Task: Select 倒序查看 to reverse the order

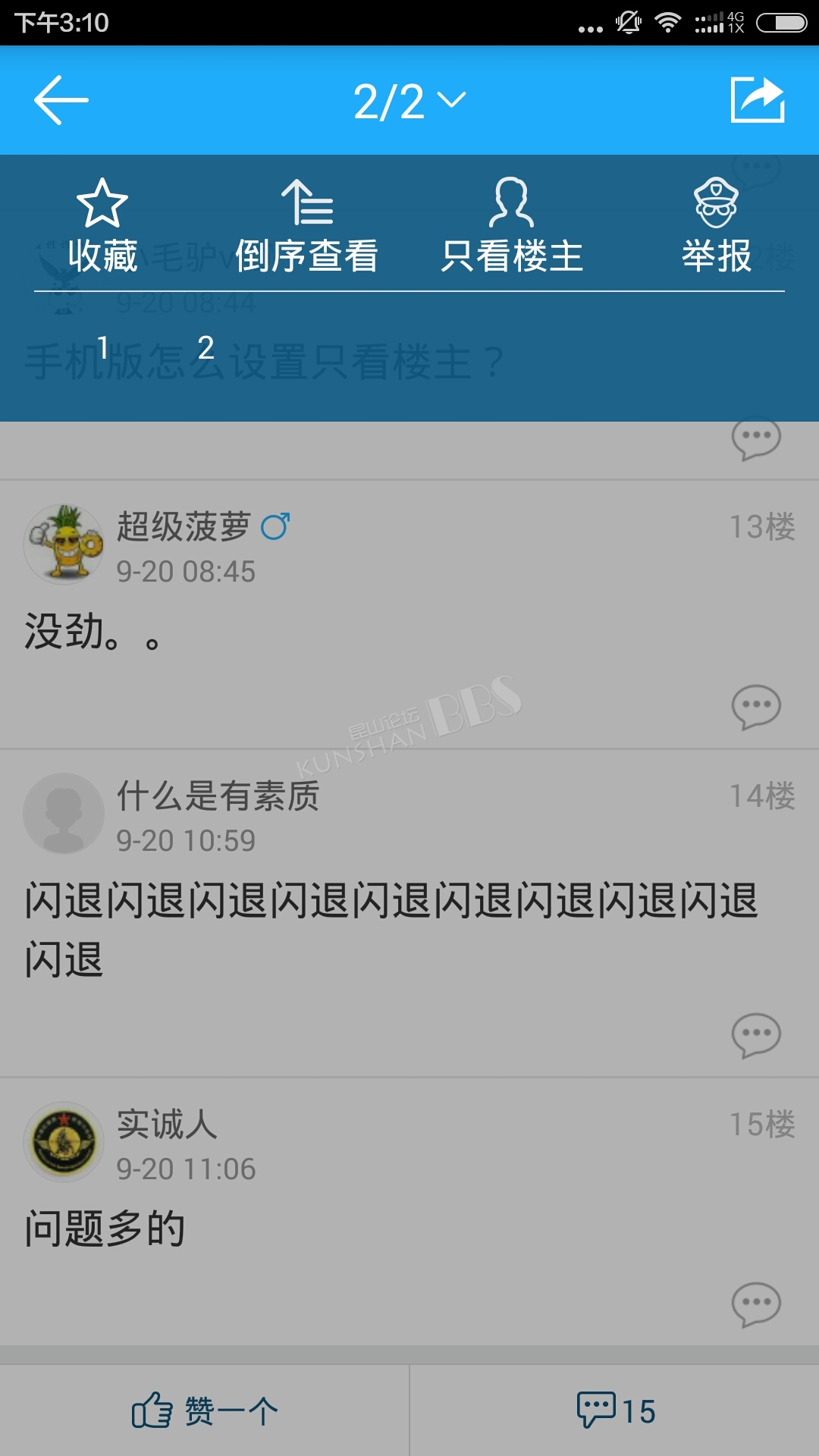Action: (306, 226)
